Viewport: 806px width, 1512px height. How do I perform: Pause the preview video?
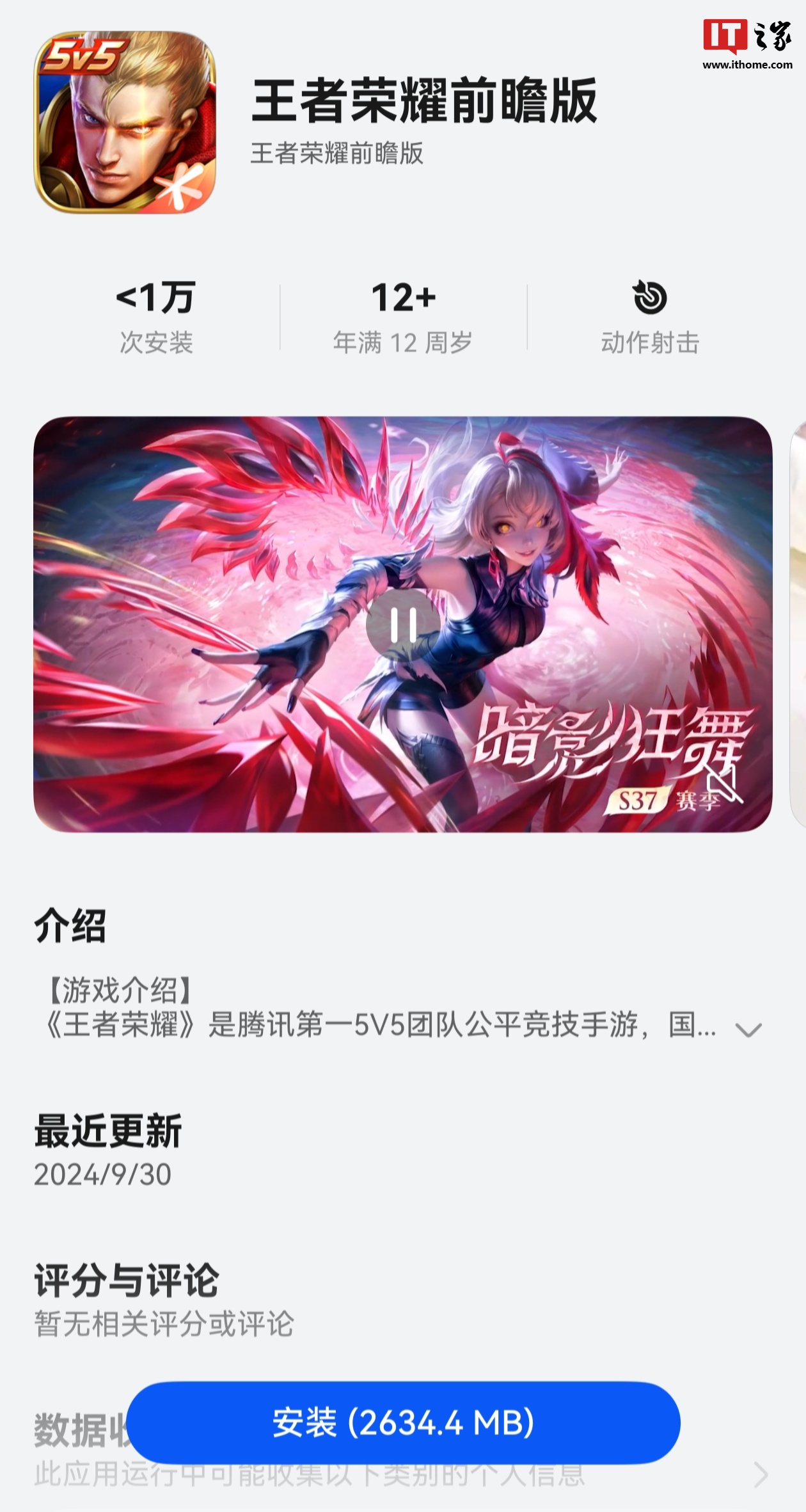click(403, 625)
